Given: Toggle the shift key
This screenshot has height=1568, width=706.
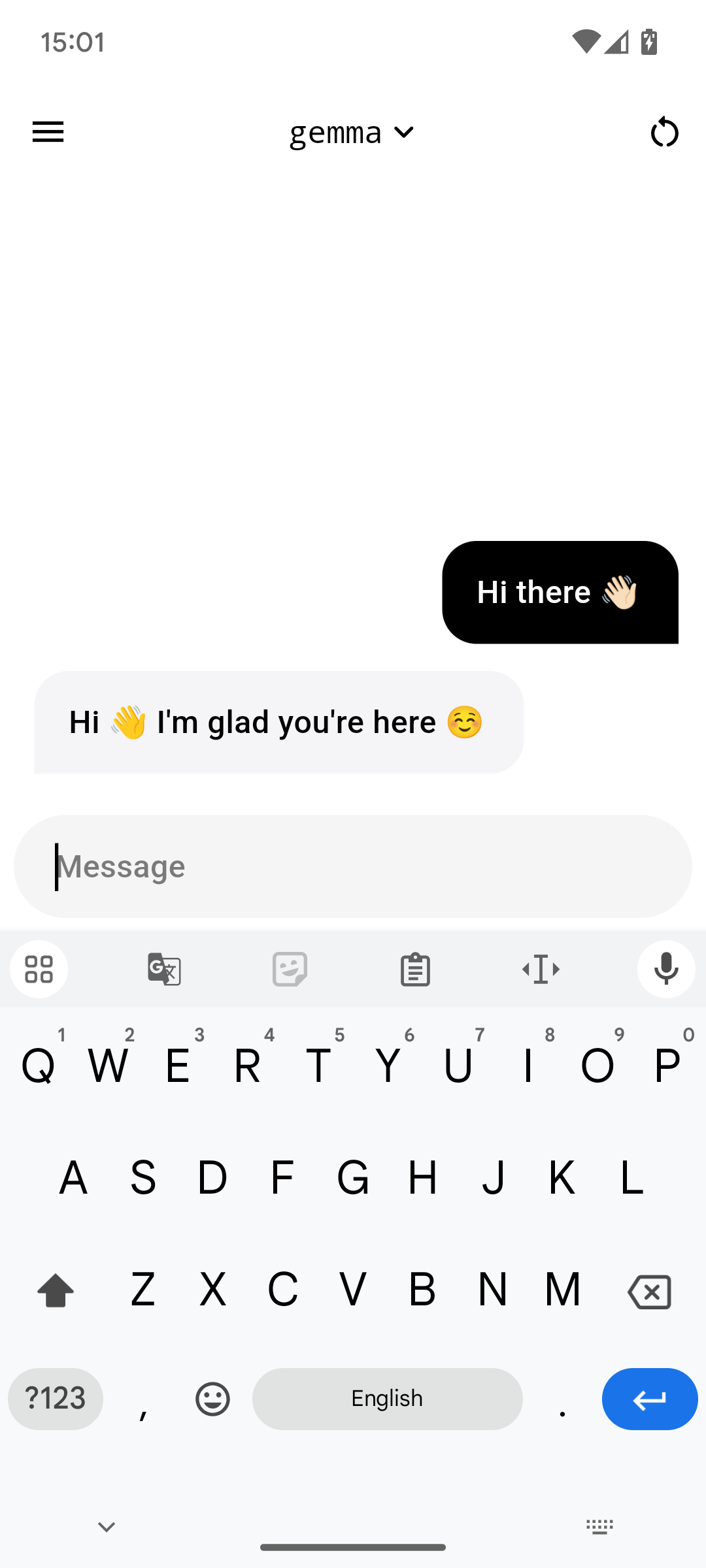Looking at the screenshot, I should (x=56, y=1290).
